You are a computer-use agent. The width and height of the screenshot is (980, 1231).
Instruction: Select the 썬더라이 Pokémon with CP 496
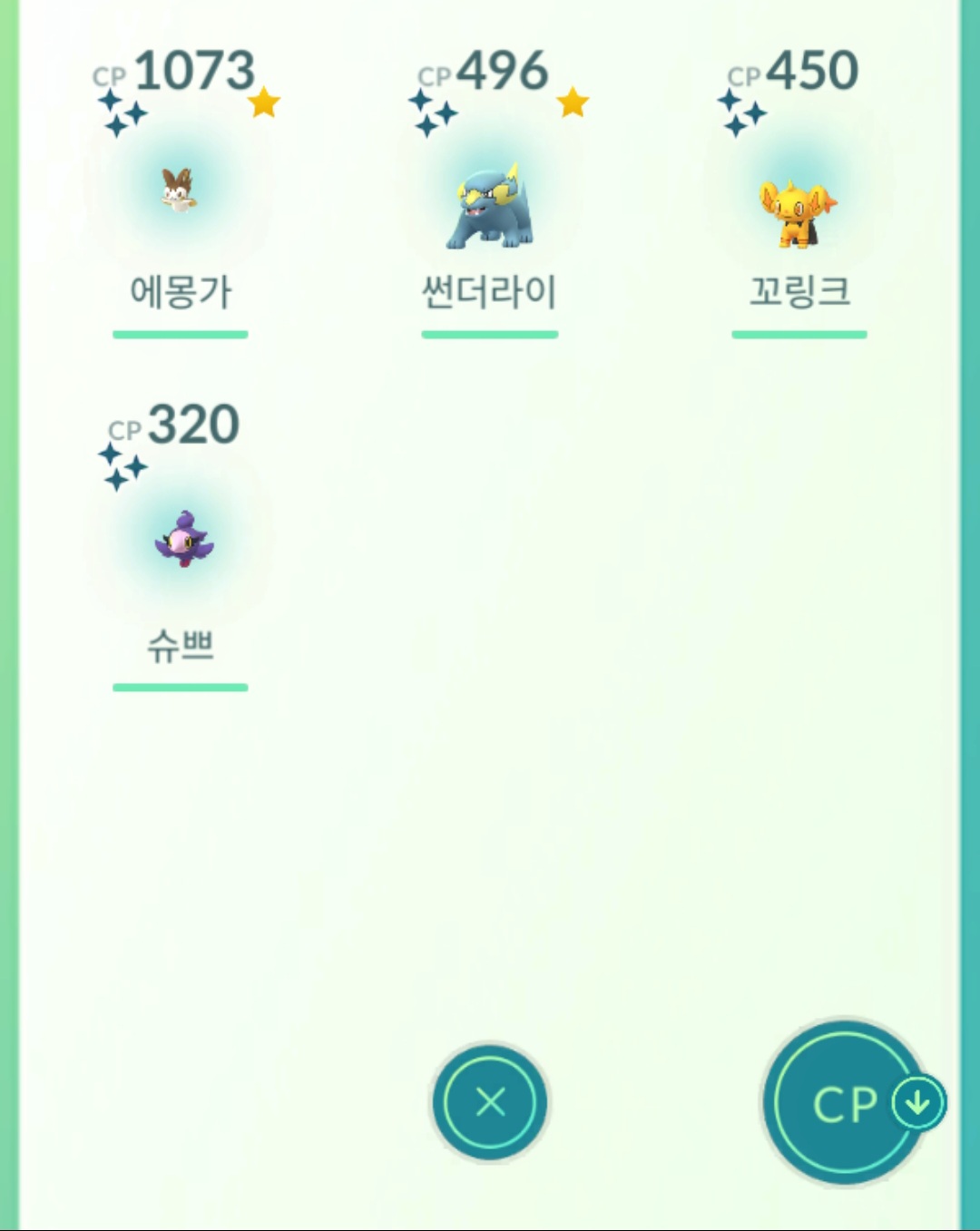click(x=489, y=206)
